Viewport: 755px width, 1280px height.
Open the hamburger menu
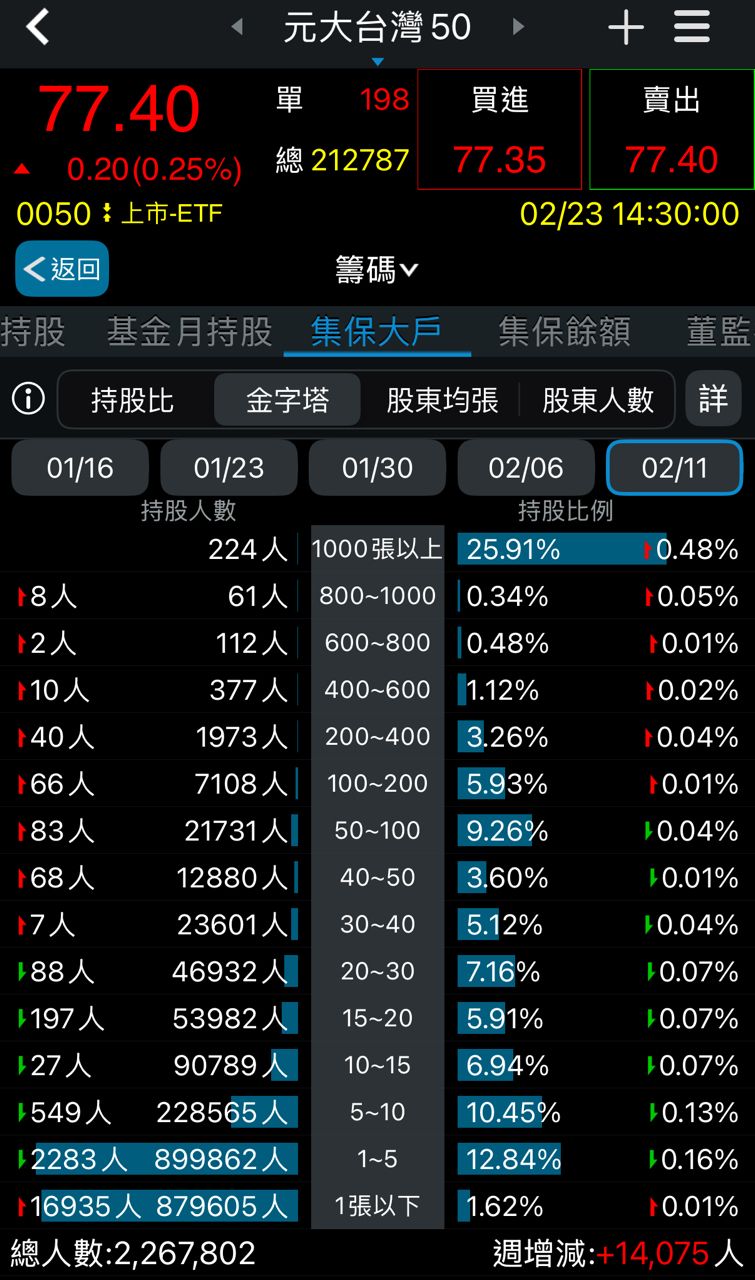coord(692,27)
